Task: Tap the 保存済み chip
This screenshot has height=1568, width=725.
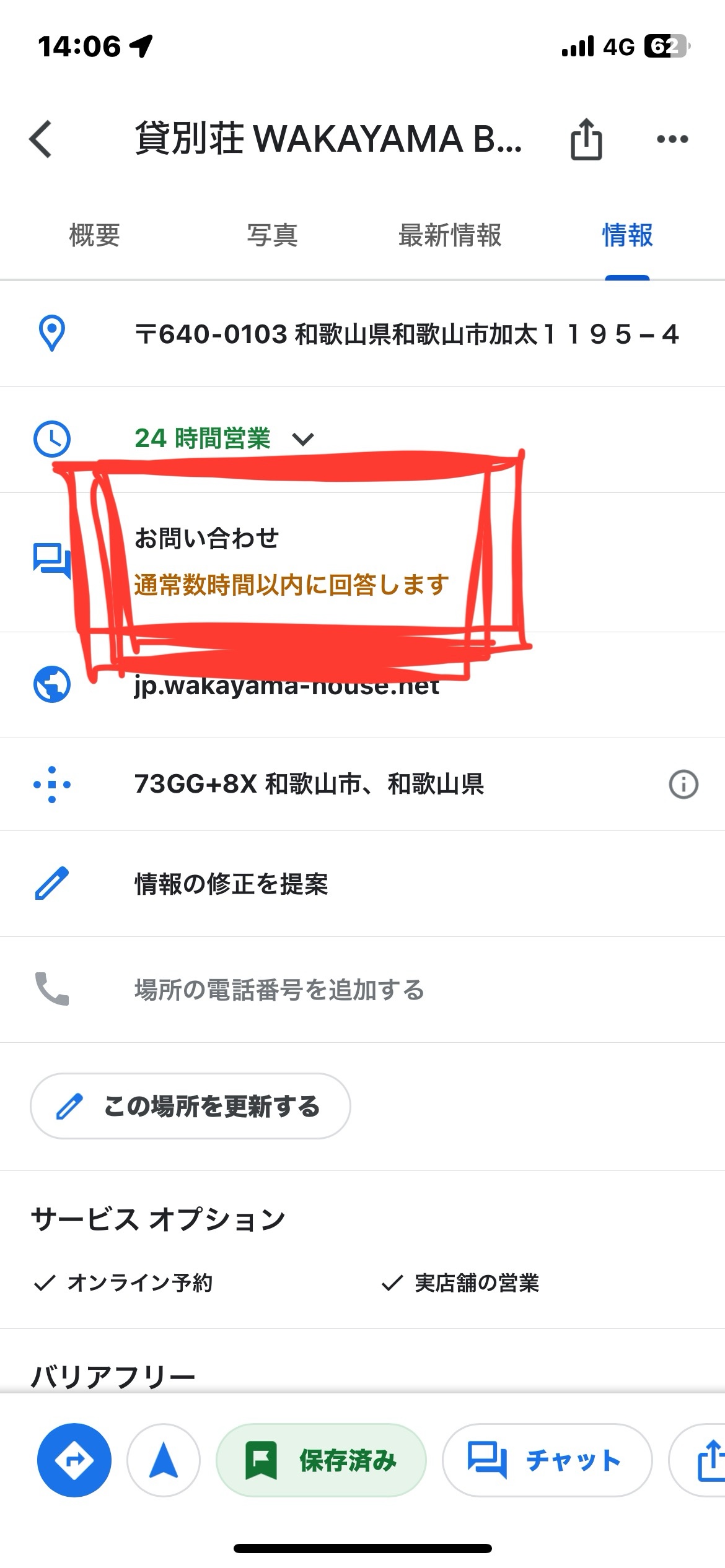Action: click(x=321, y=1460)
